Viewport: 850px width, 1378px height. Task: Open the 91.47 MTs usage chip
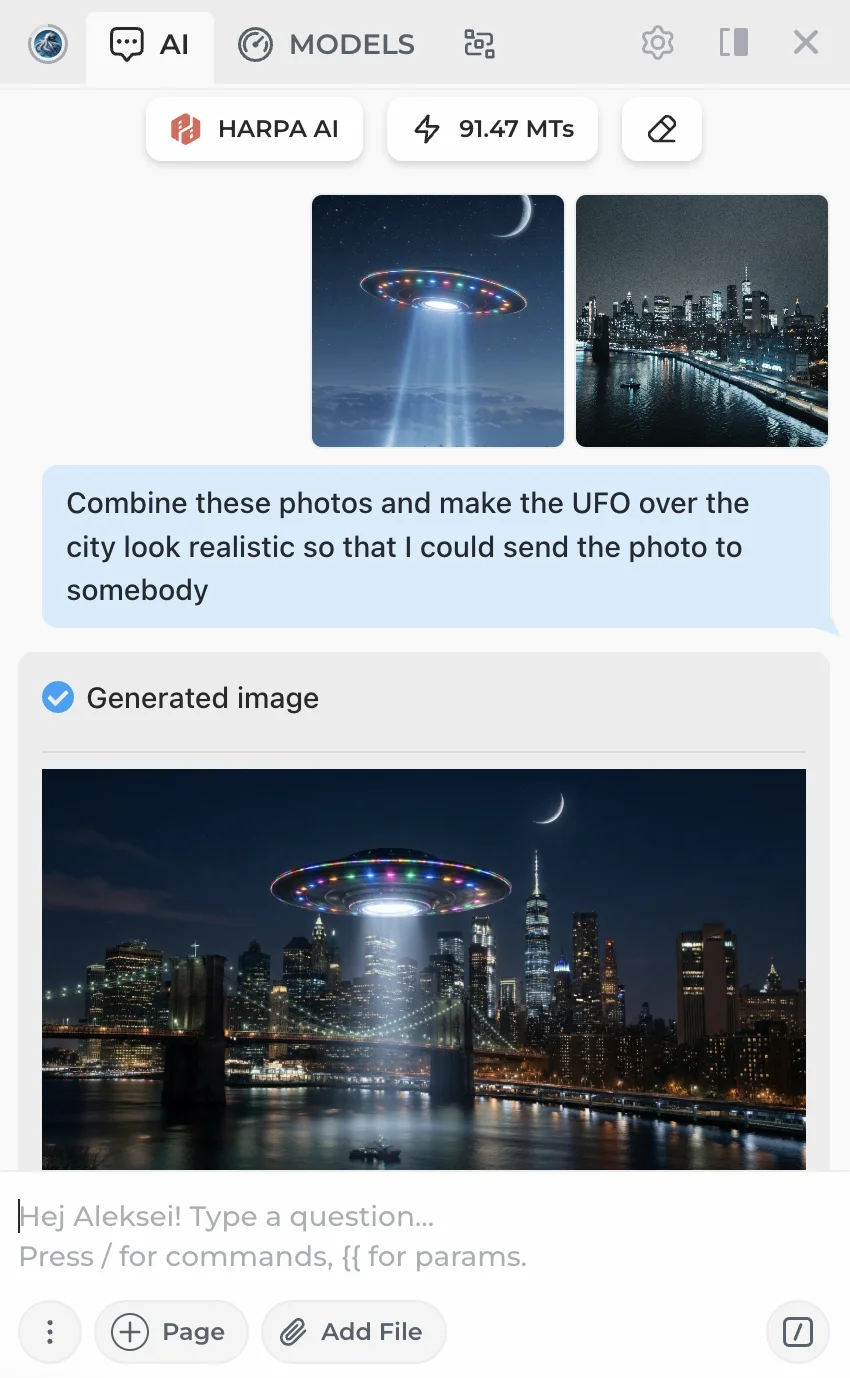[492, 129]
